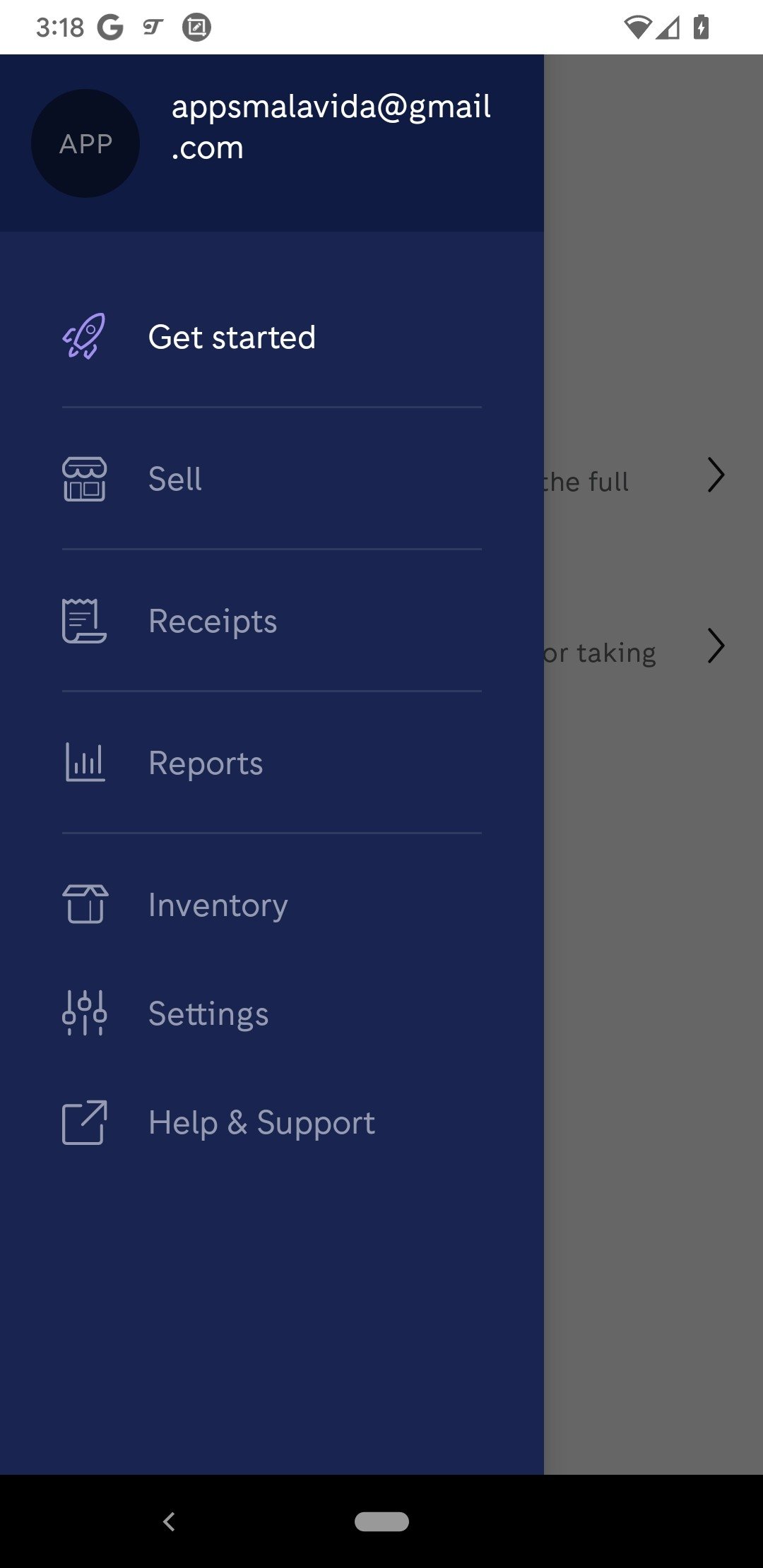Screen dimensions: 763x1568
Task: Go to the Sell section
Action: [272, 479]
